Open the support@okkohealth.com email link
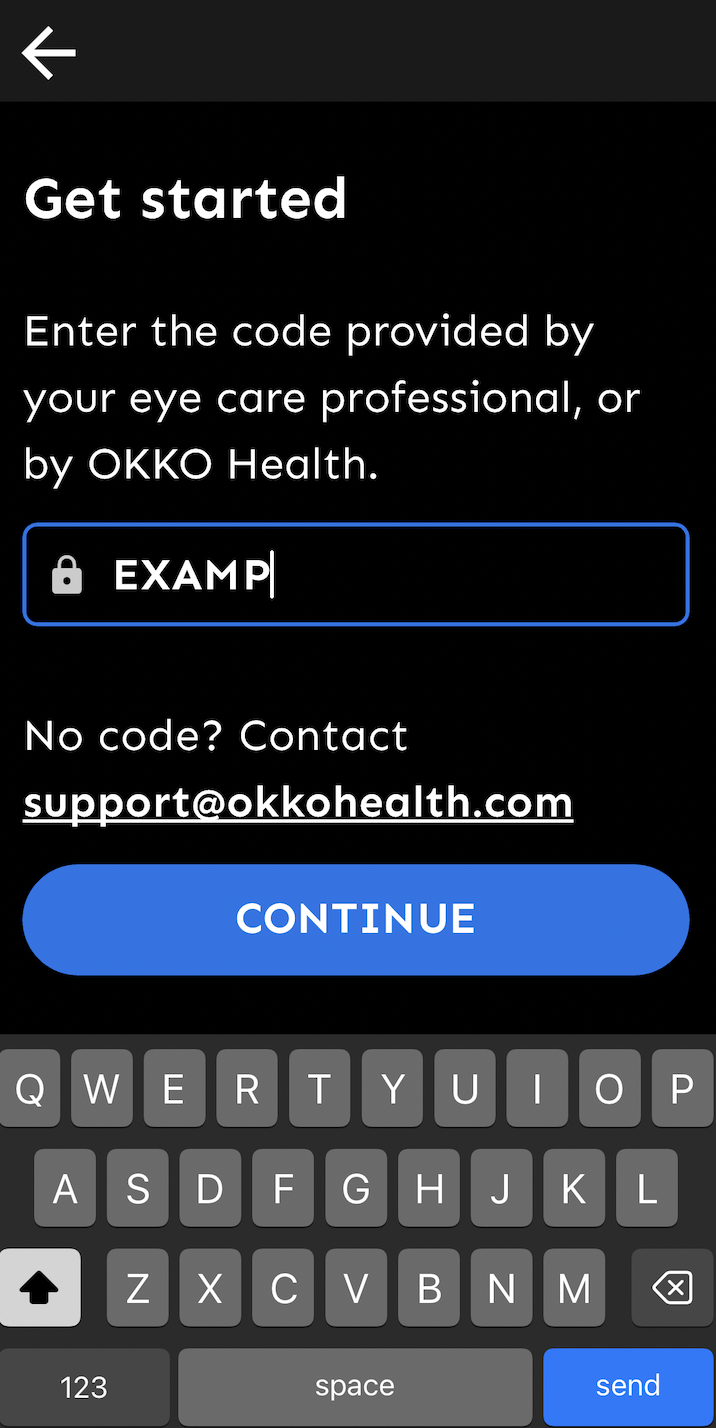716x1428 pixels. (x=298, y=803)
